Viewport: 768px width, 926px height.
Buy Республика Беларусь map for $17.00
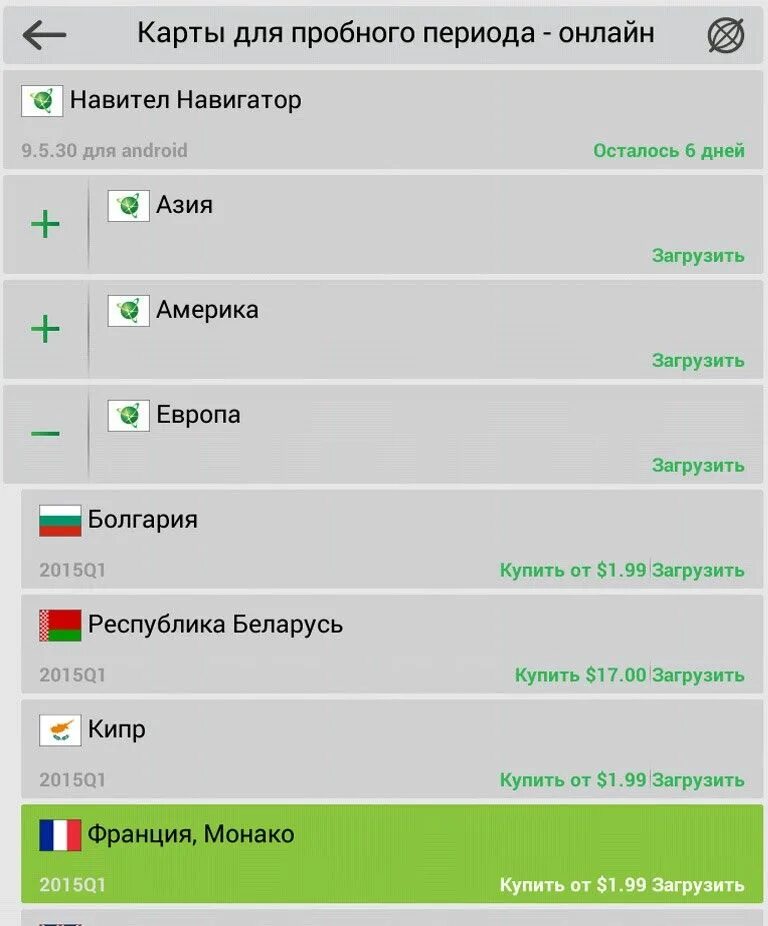pyautogui.click(x=580, y=674)
